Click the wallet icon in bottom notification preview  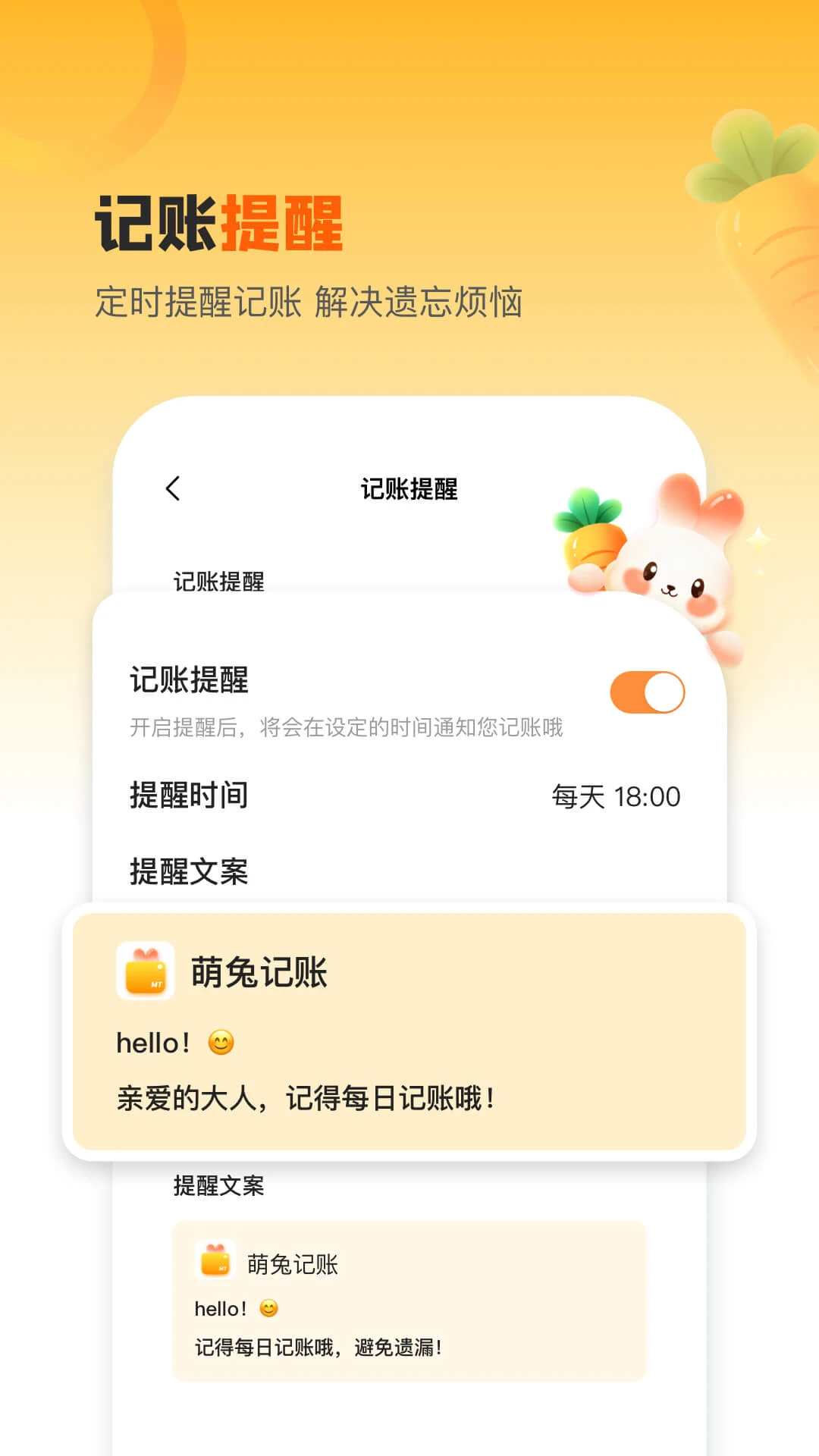[216, 1260]
